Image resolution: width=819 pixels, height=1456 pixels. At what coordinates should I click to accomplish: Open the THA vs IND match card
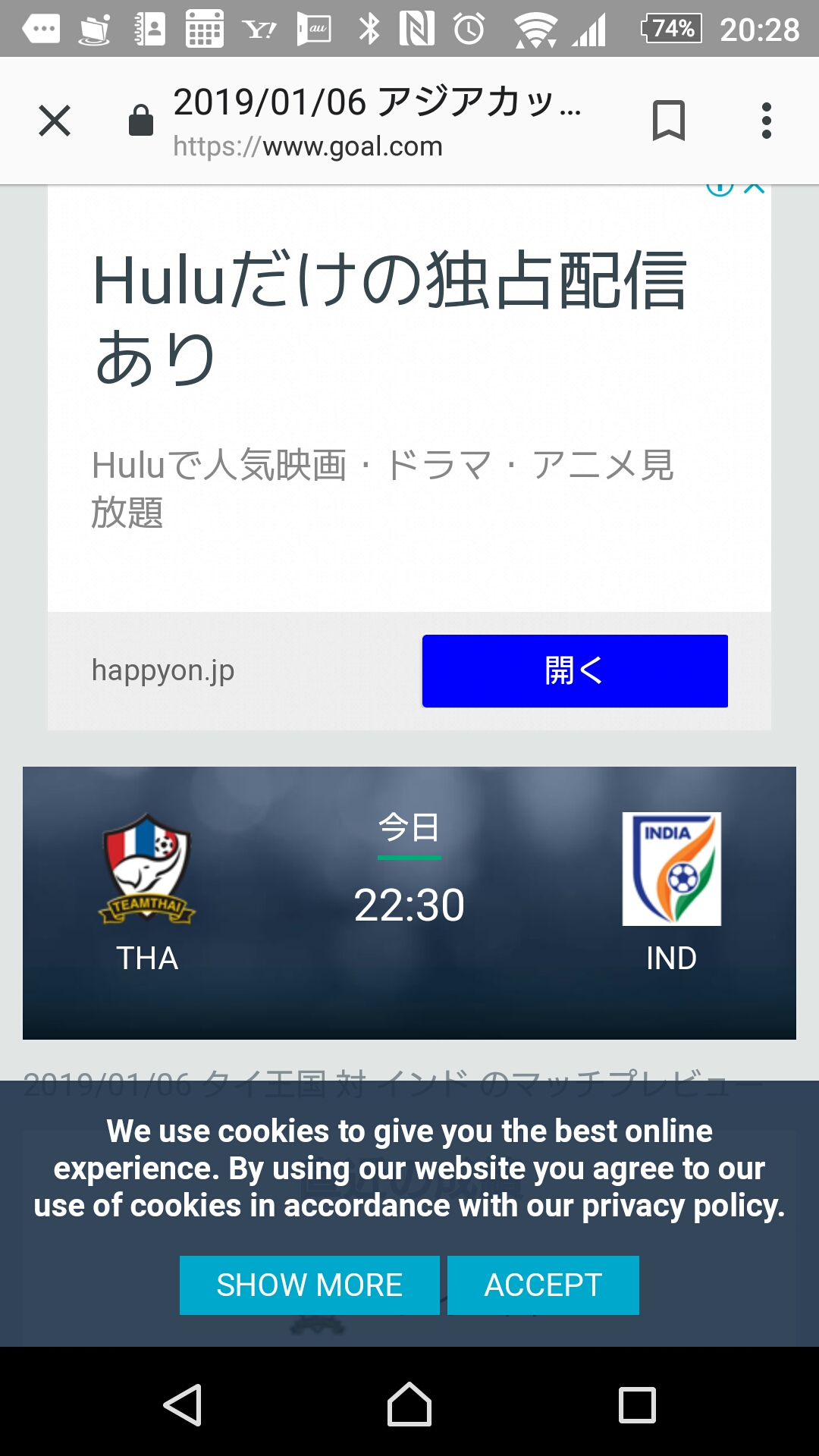pyautogui.click(x=409, y=902)
